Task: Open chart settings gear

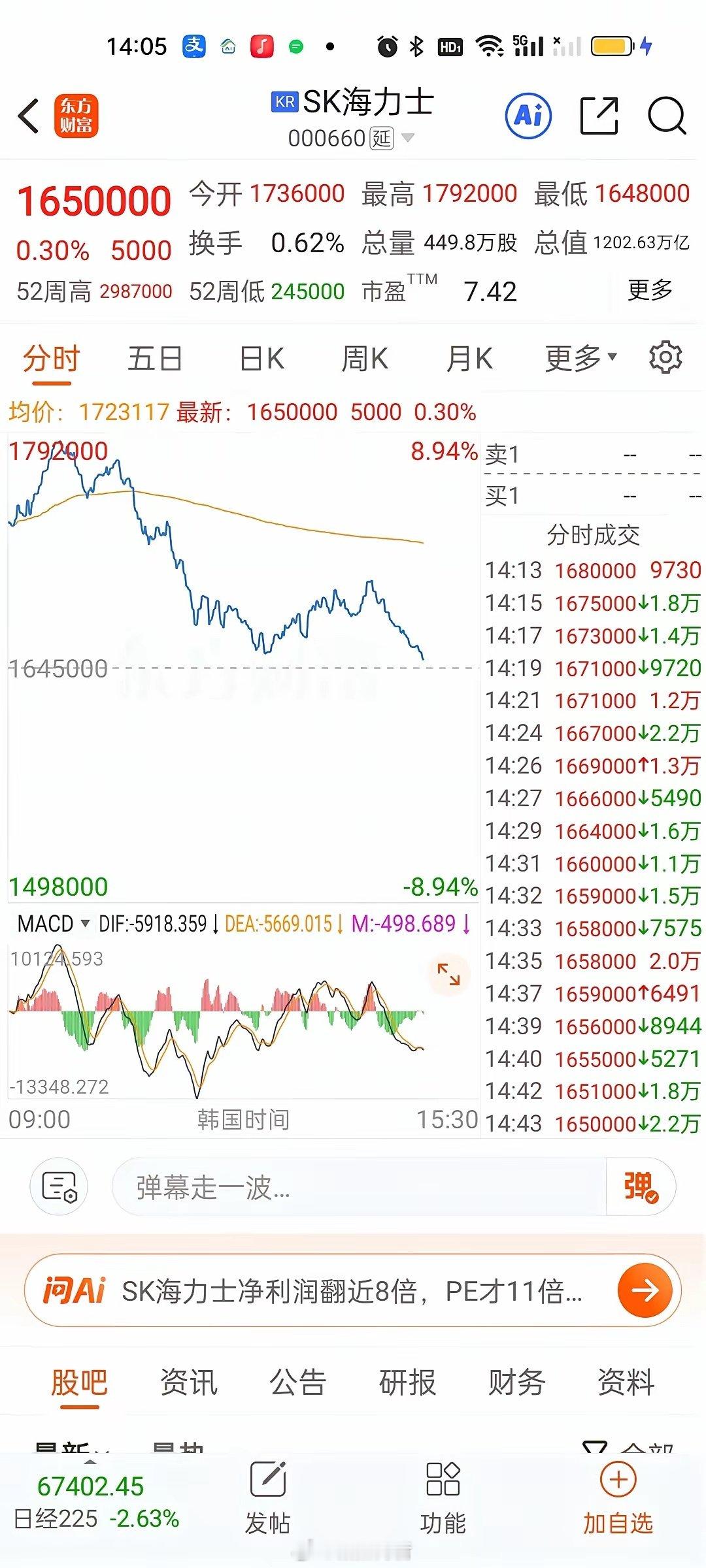Action: click(665, 357)
